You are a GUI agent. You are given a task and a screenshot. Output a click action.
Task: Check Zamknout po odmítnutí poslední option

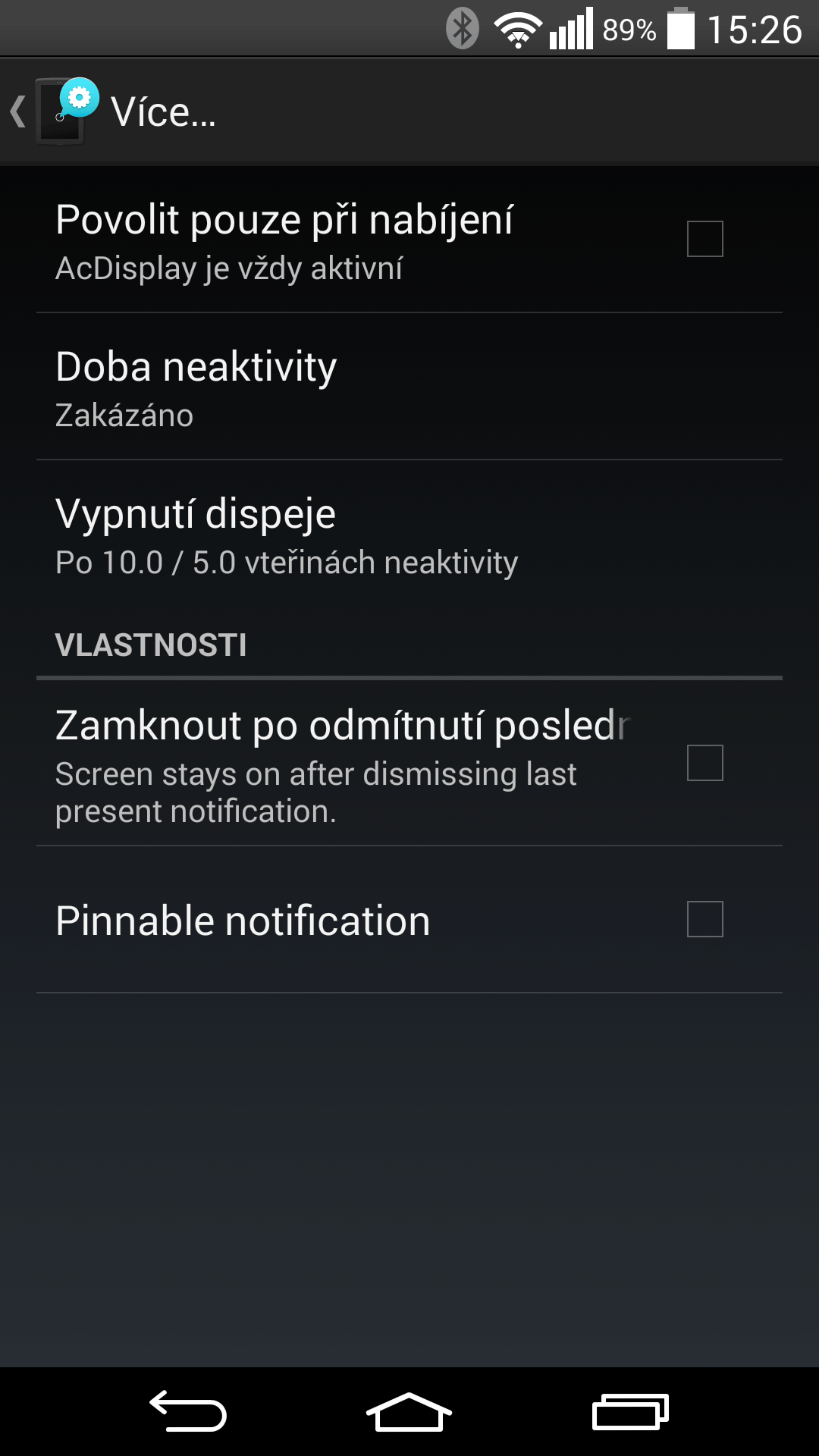(x=704, y=763)
